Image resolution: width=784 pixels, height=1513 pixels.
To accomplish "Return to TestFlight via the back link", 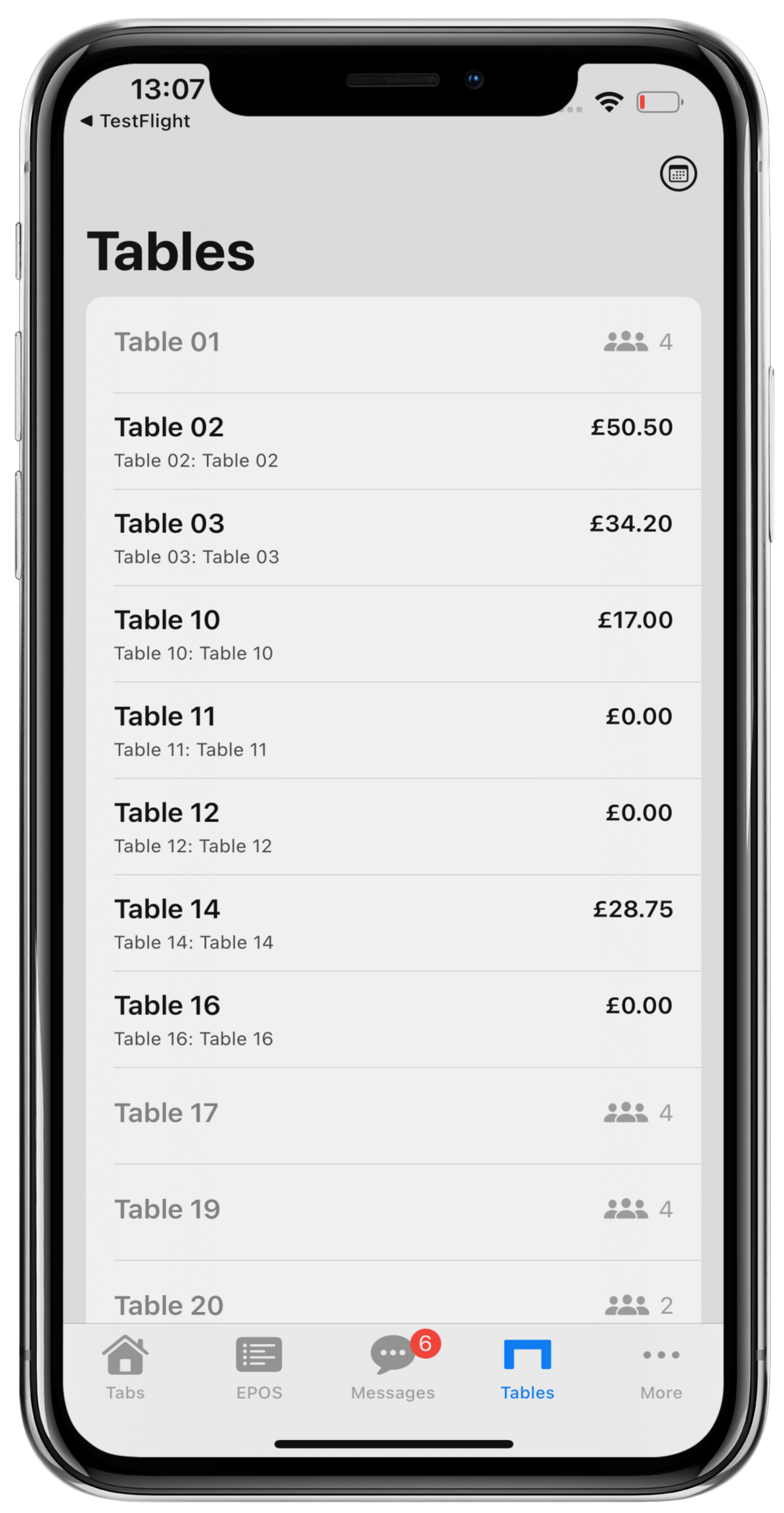I will 135,122.
